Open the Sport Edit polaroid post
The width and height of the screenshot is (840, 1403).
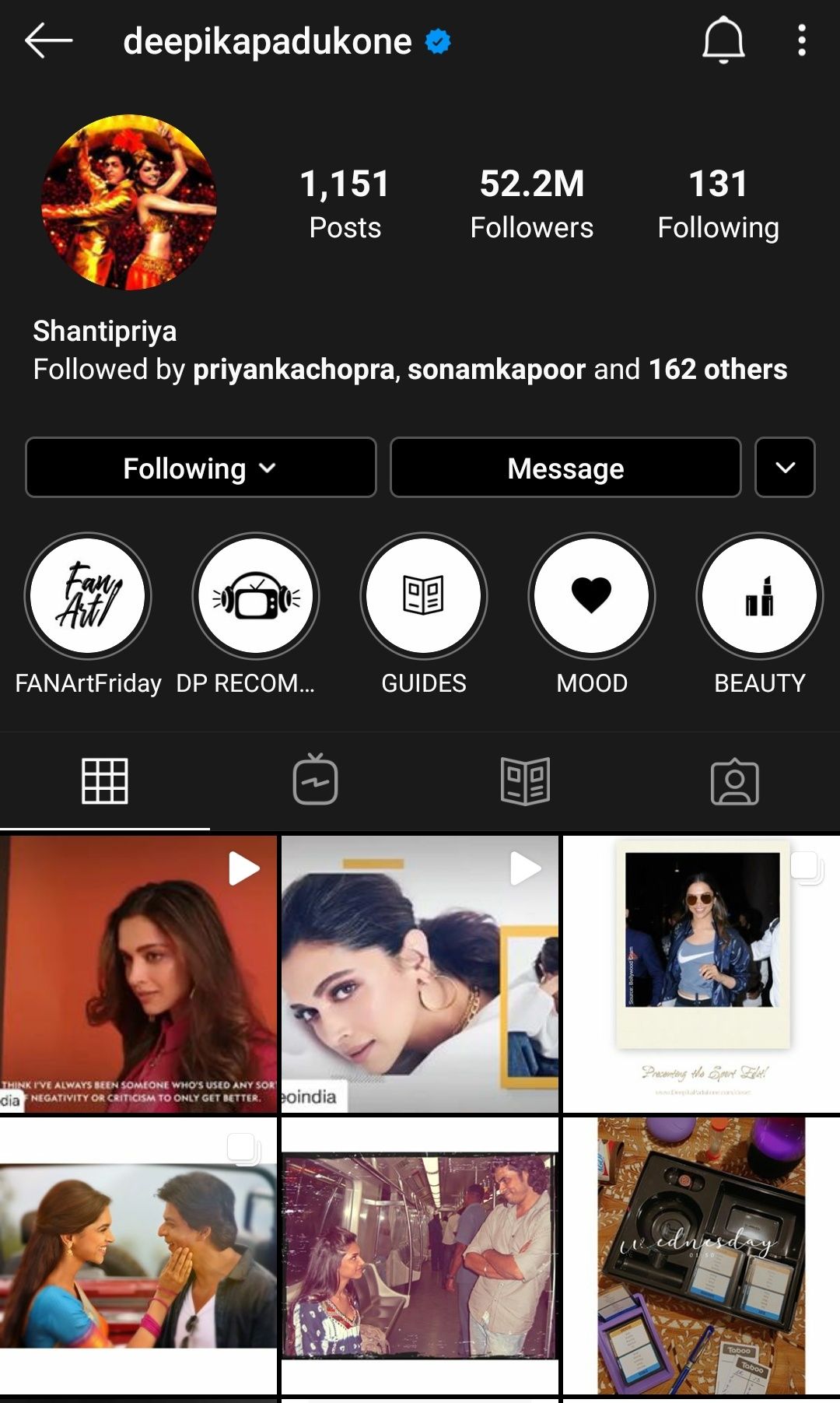click(702, 974)
